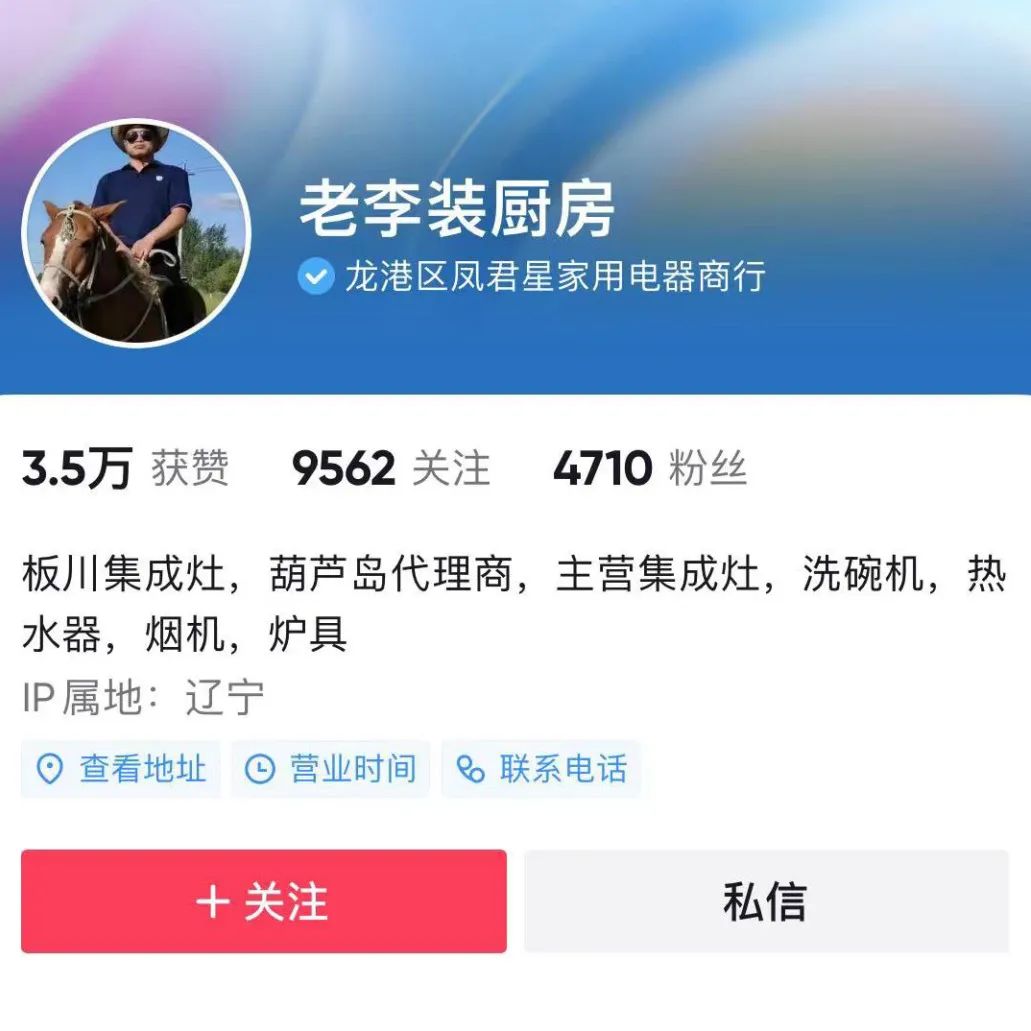1031x1031 pixels.
Task: View the 9562 关注 following list
Action: click(391, 469)
